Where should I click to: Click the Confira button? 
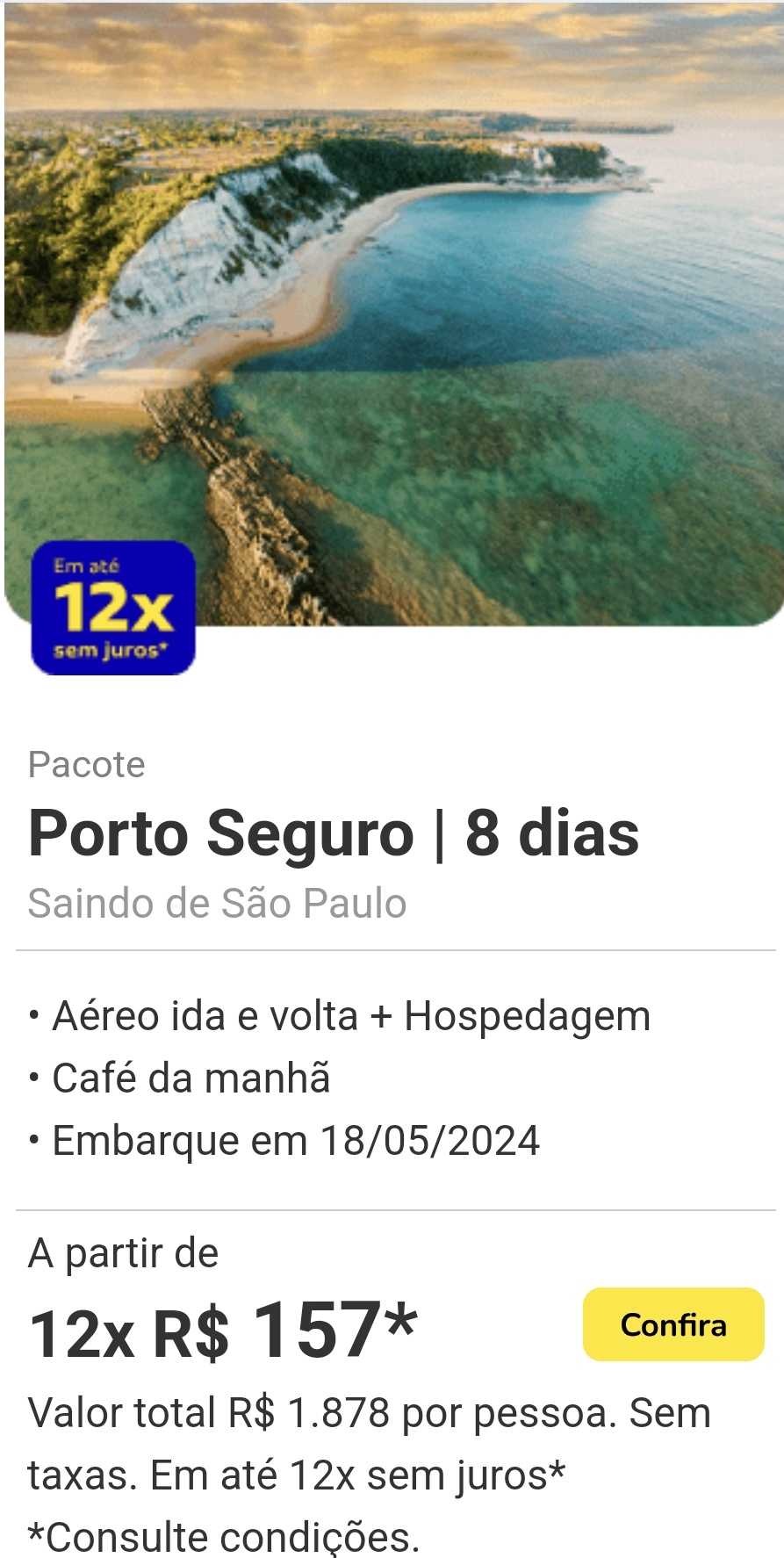tap(673, 1326)
